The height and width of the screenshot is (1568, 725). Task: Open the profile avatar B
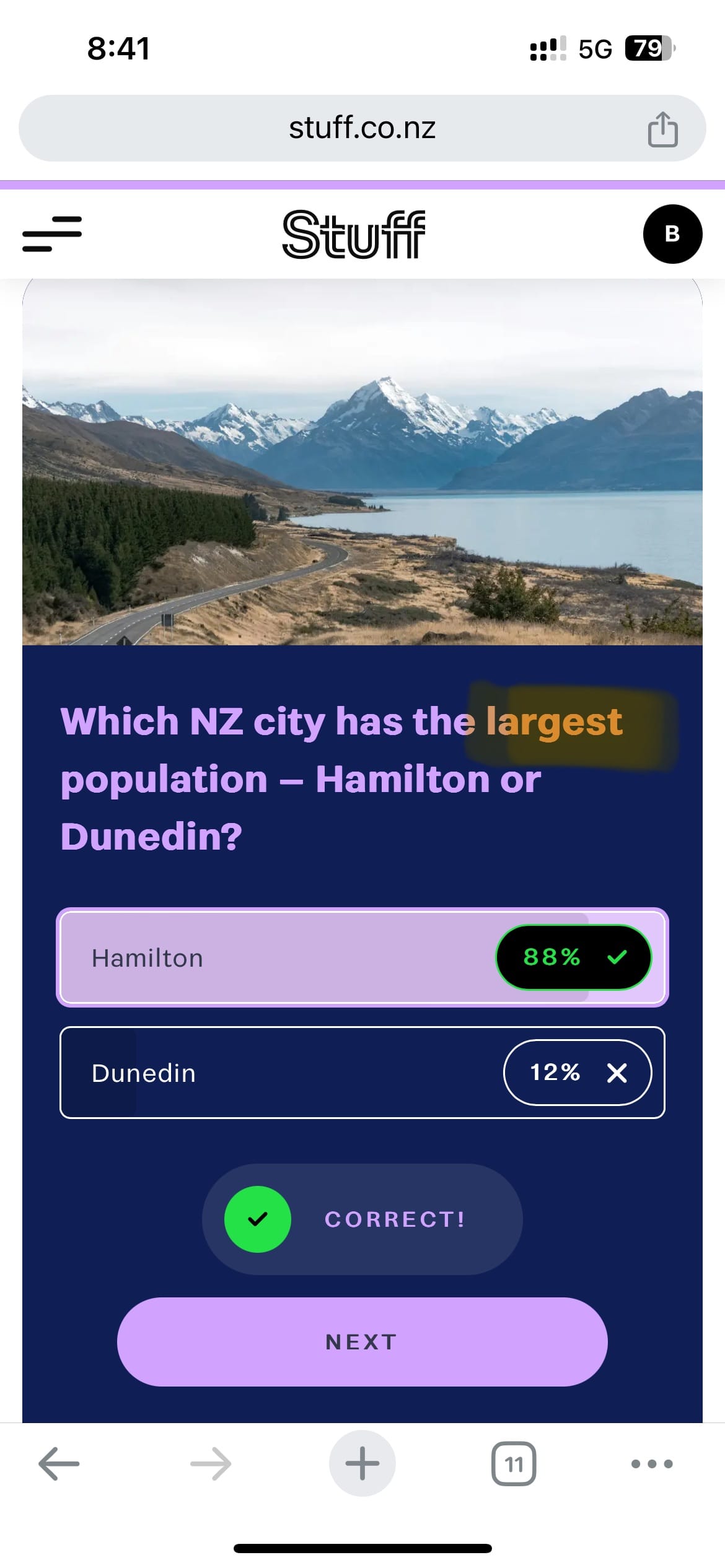click(x=672, y=234)
